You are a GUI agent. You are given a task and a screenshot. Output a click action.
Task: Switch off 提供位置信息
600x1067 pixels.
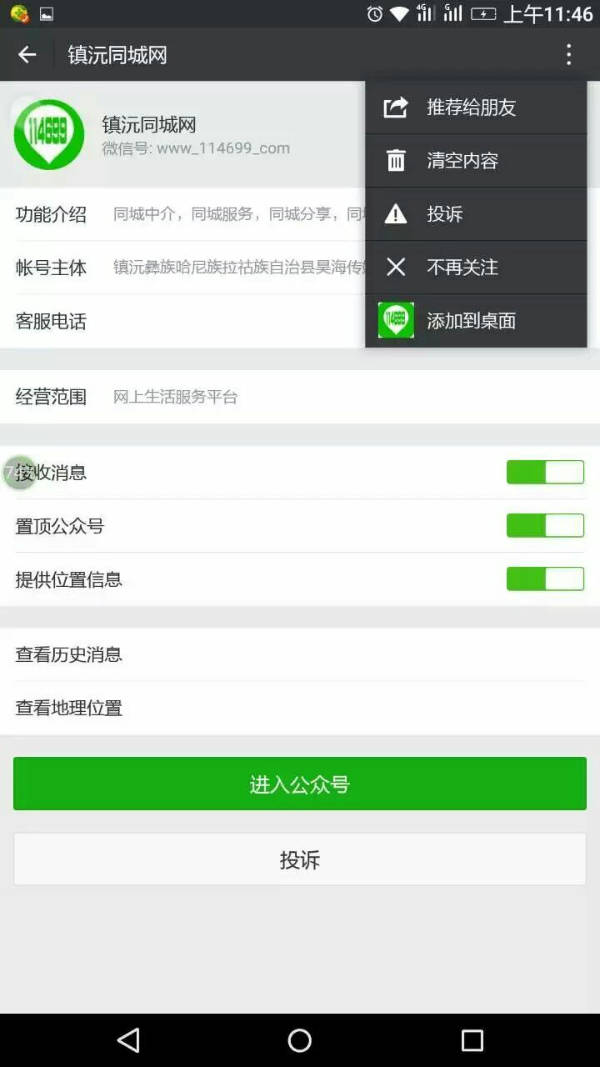[x=545, y=579]
